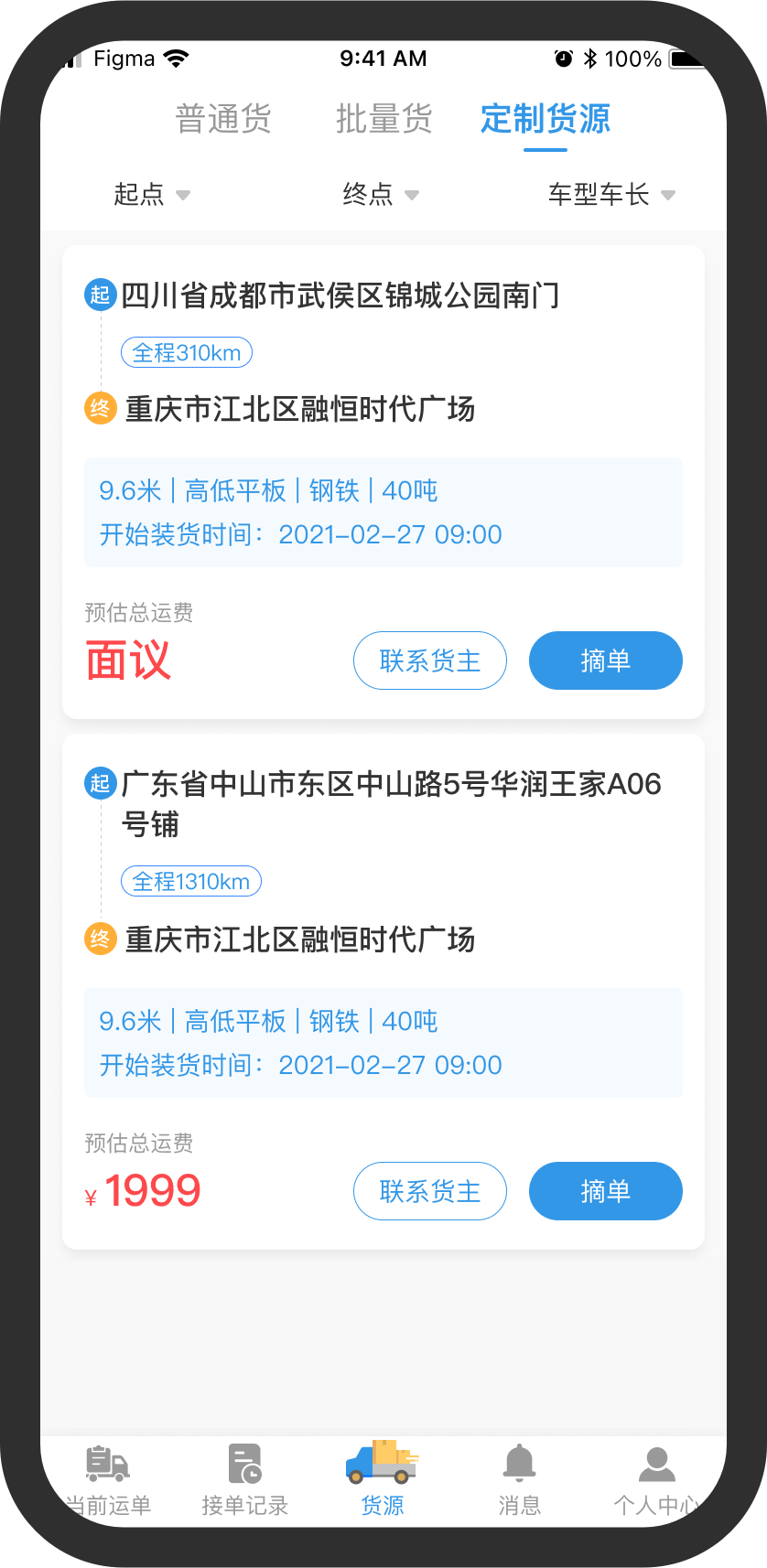Tap 联系货主 on the ¥1999 order
The image size is (767, 1568).
click(x=430, y=1191)
